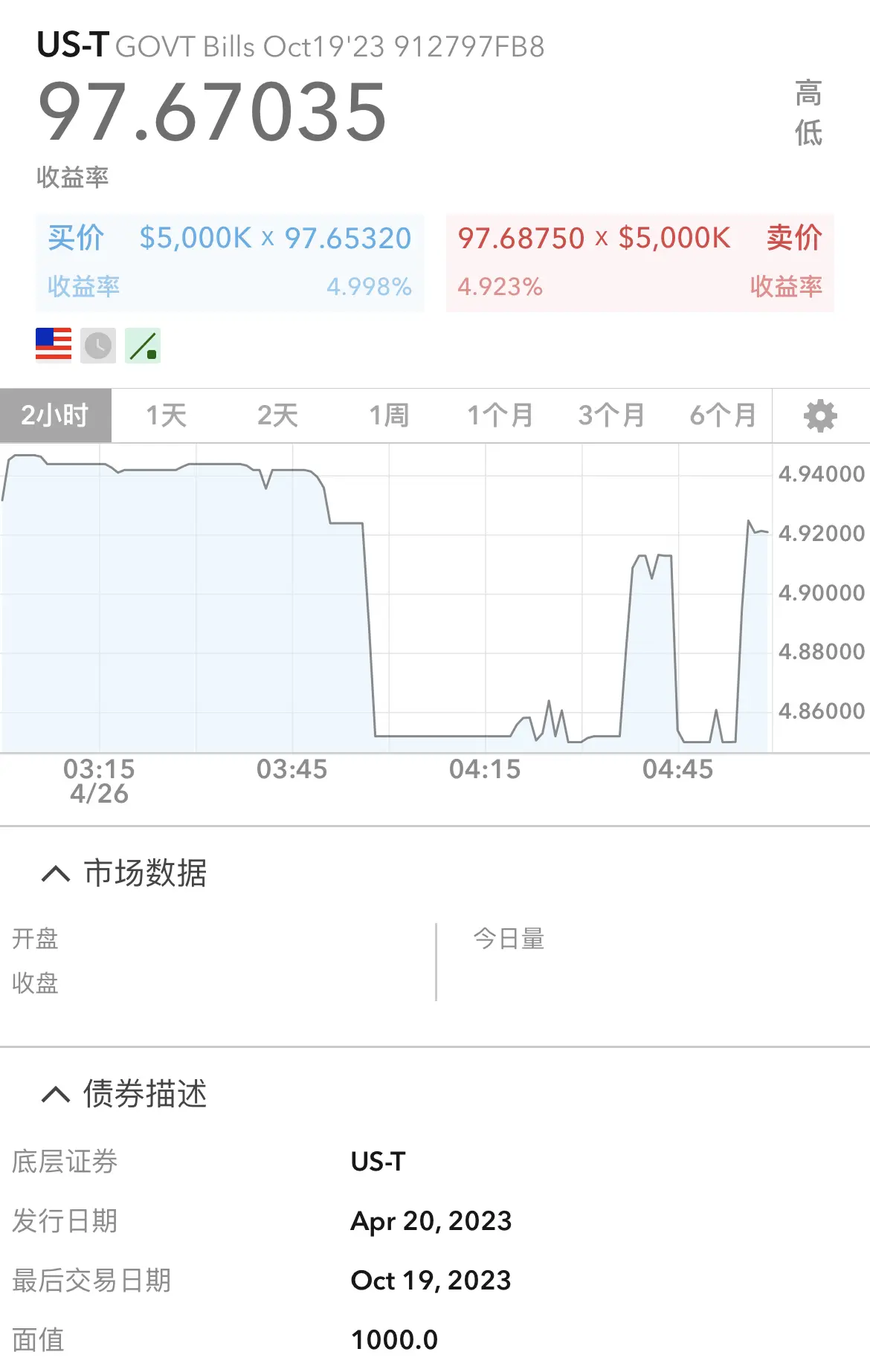
Task: Tap the clock delayed-data icon
Action: (x=98, y=346)
